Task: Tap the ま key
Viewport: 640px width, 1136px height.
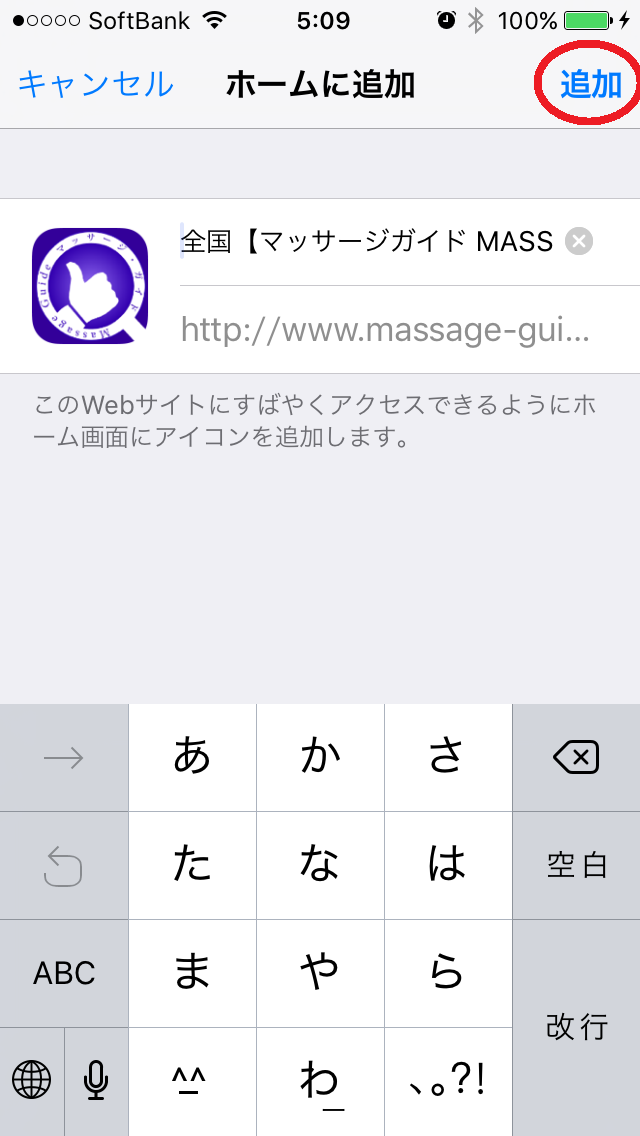Action: pyautogui.click(x=192, y=973)
